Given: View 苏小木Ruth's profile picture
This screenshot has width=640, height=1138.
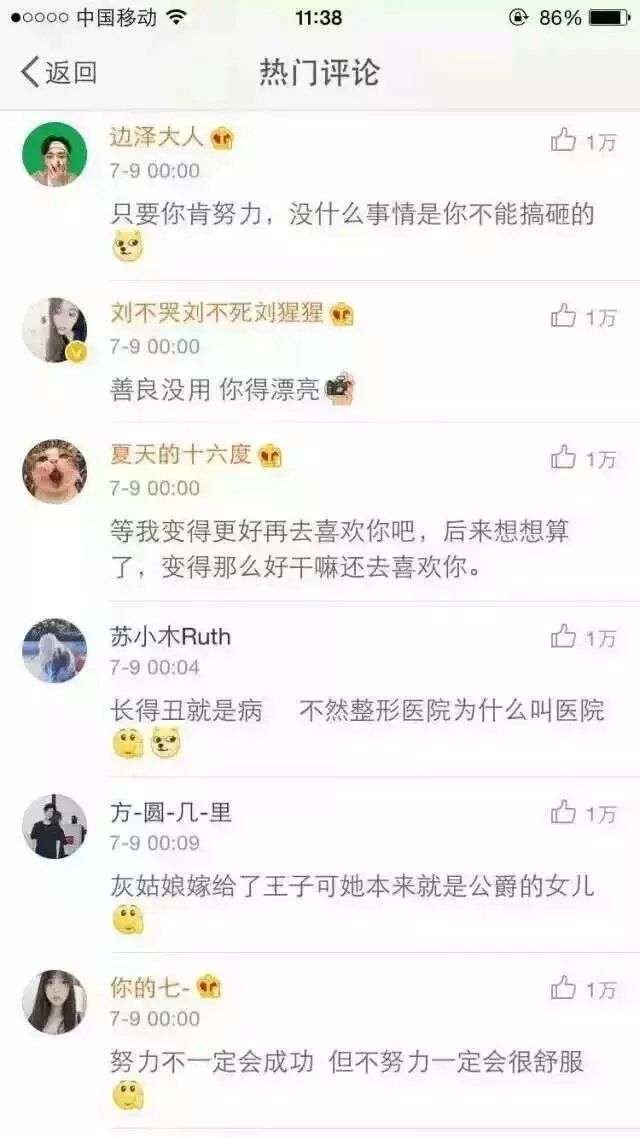Looking at the screenshot, I should [x=54, y=651].
